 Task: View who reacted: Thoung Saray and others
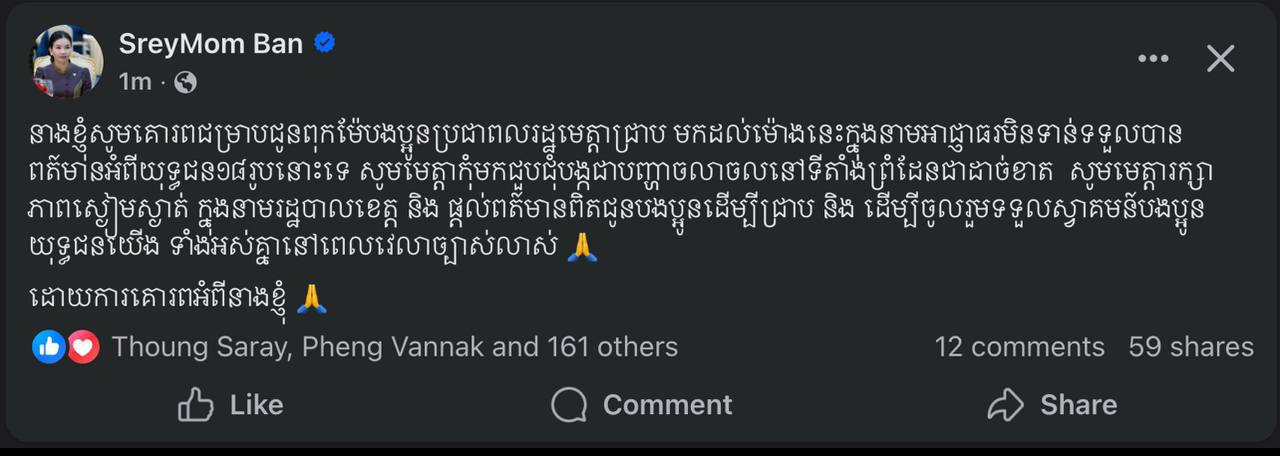394,347
